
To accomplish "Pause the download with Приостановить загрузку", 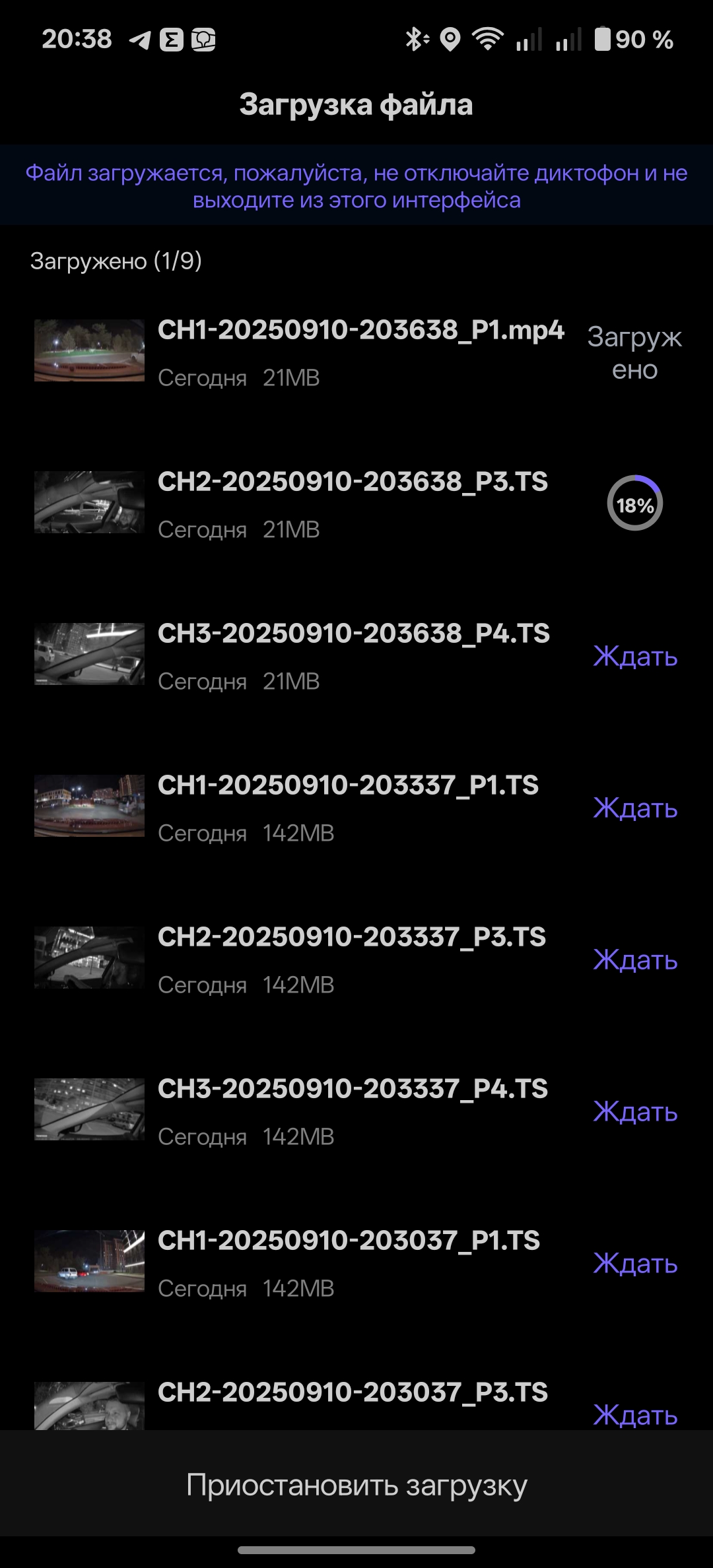I will 356,1486.
